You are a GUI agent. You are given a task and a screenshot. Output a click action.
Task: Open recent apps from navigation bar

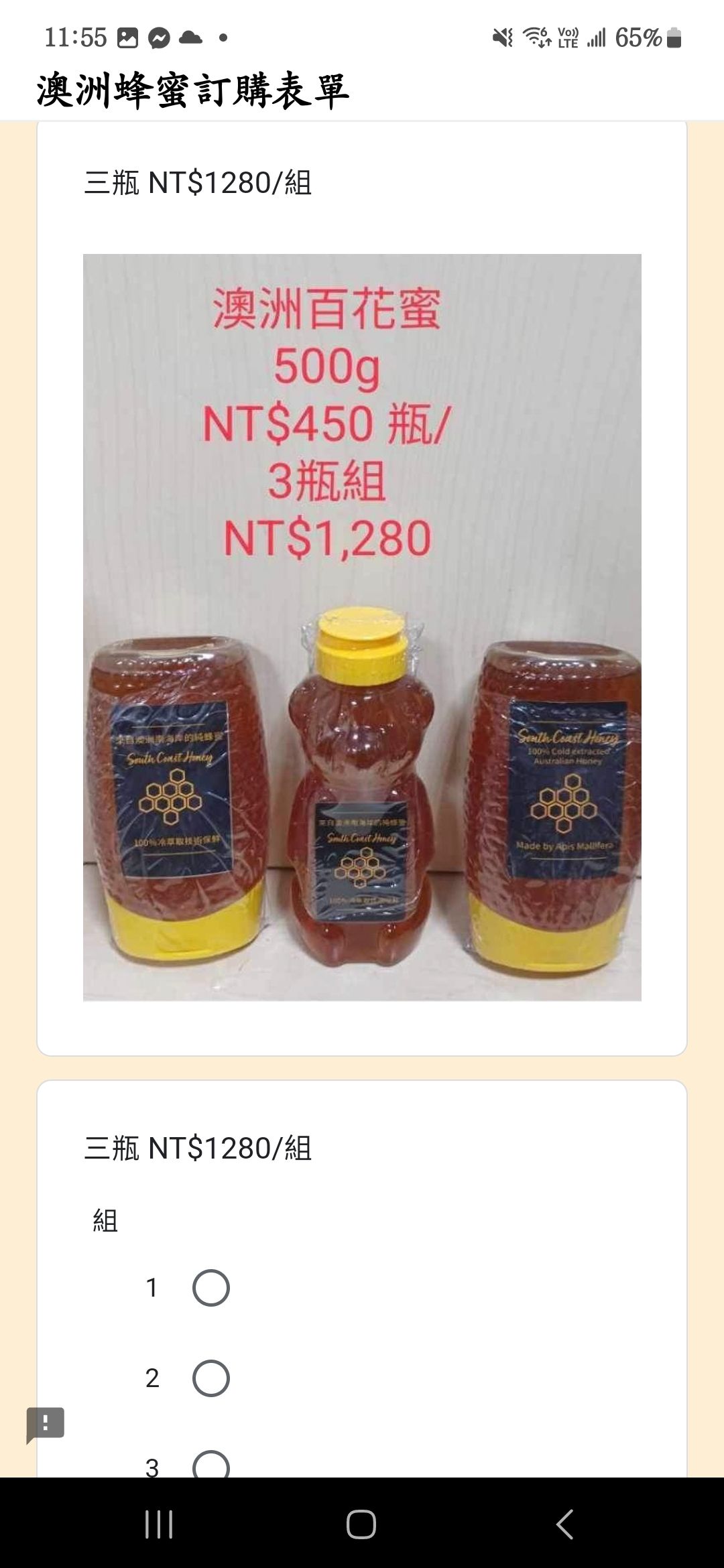pyautogui.click(x=159, y=1524)
